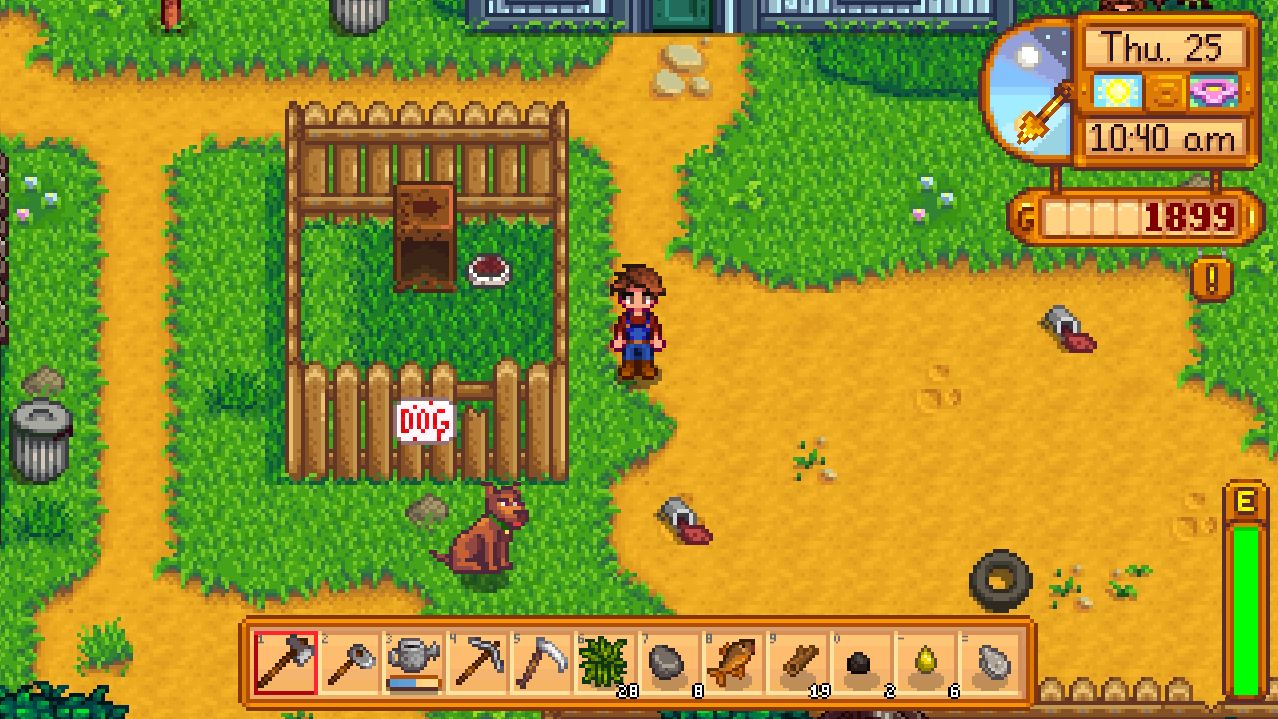The width and height of the screenshot is (1278, 719).
Task: Select the wood stack of 19
Action: pyautogui.click(x=798, y=662)
